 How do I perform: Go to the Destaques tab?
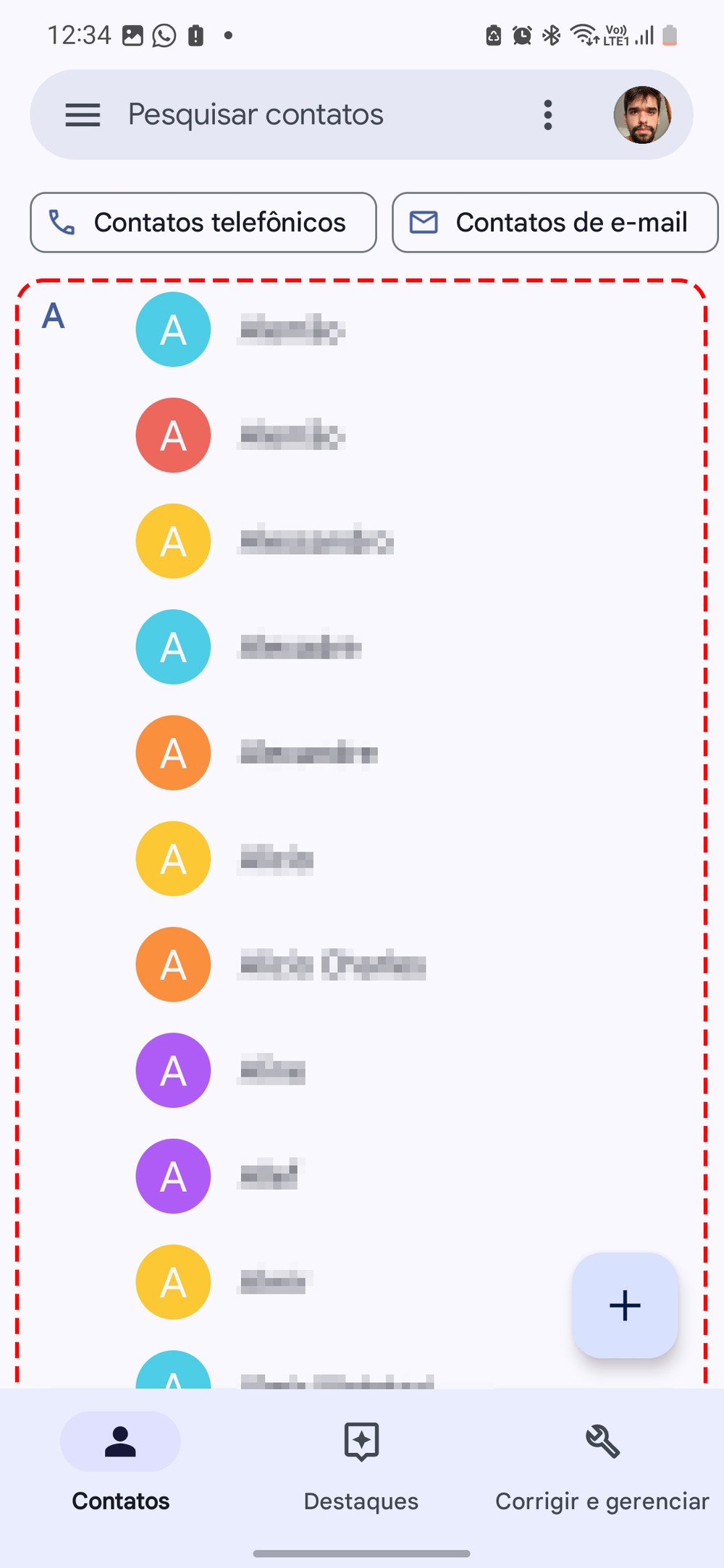point(361,1462)
